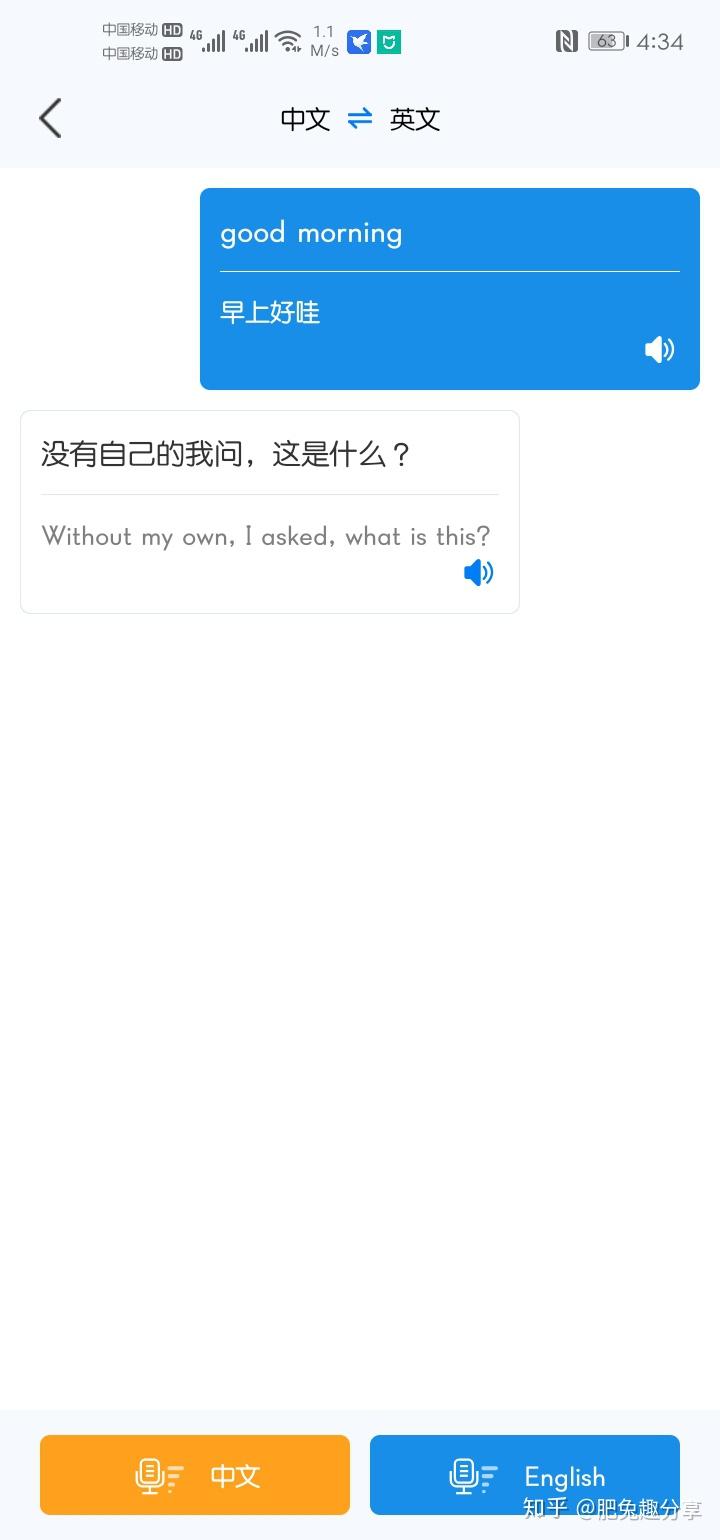Swap Chinese and English language direction
The height and width of the screenshot is (1540, 720).
[x=360, y=119]
